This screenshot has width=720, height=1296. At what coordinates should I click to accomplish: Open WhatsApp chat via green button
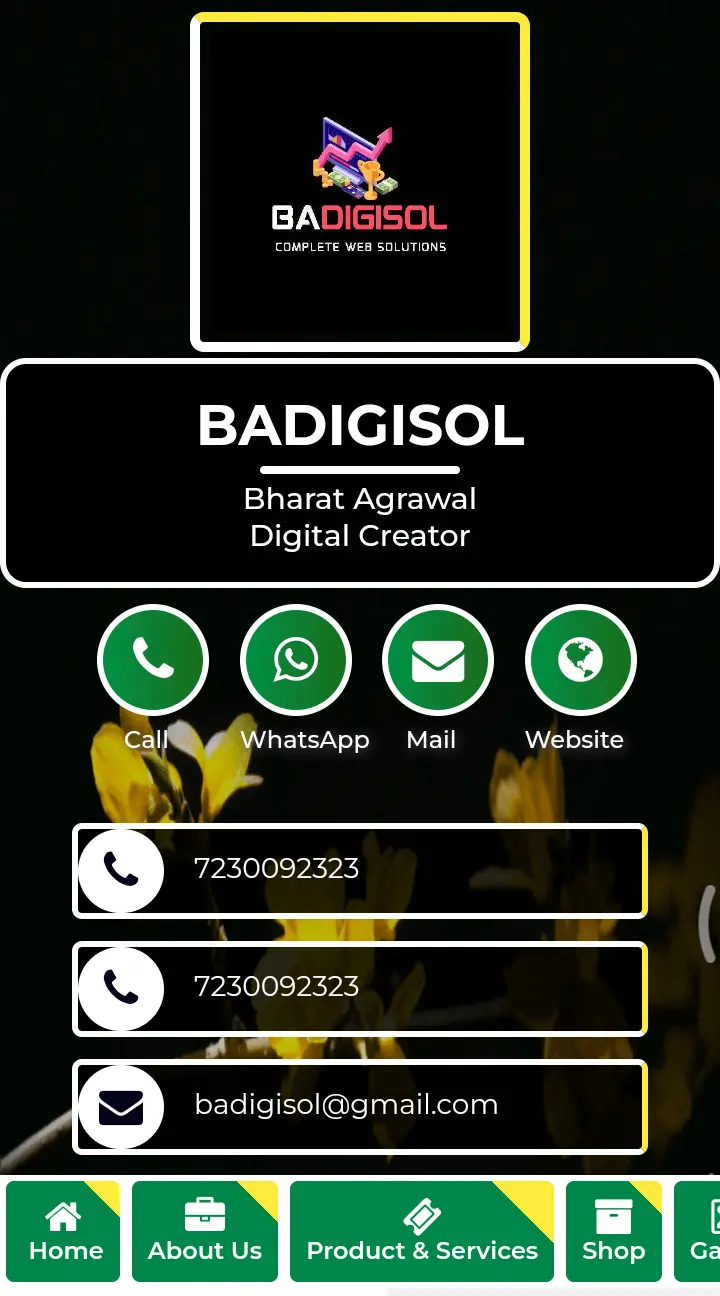(296, 660)
